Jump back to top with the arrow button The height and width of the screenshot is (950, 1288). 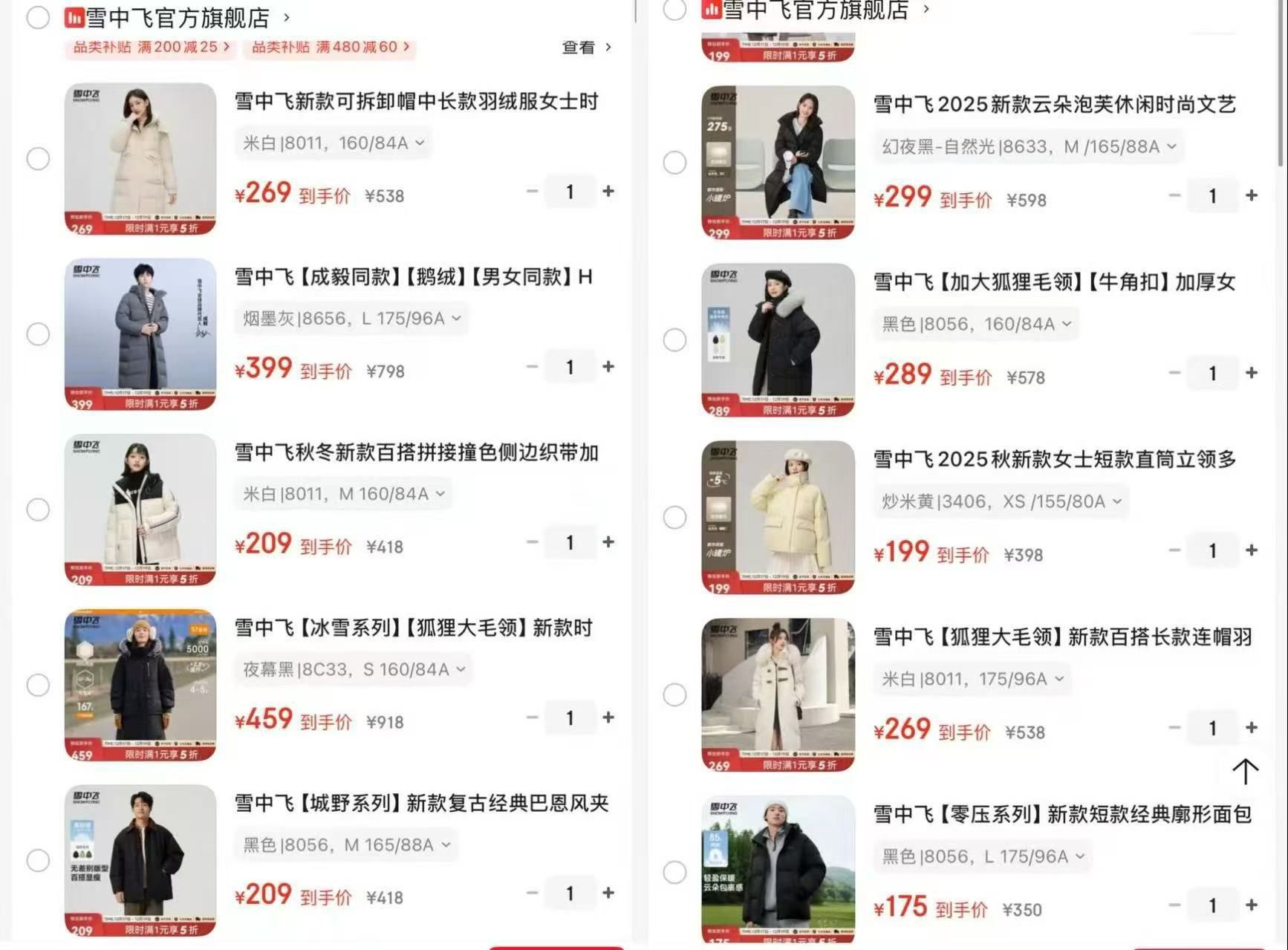coord(1246,772)
